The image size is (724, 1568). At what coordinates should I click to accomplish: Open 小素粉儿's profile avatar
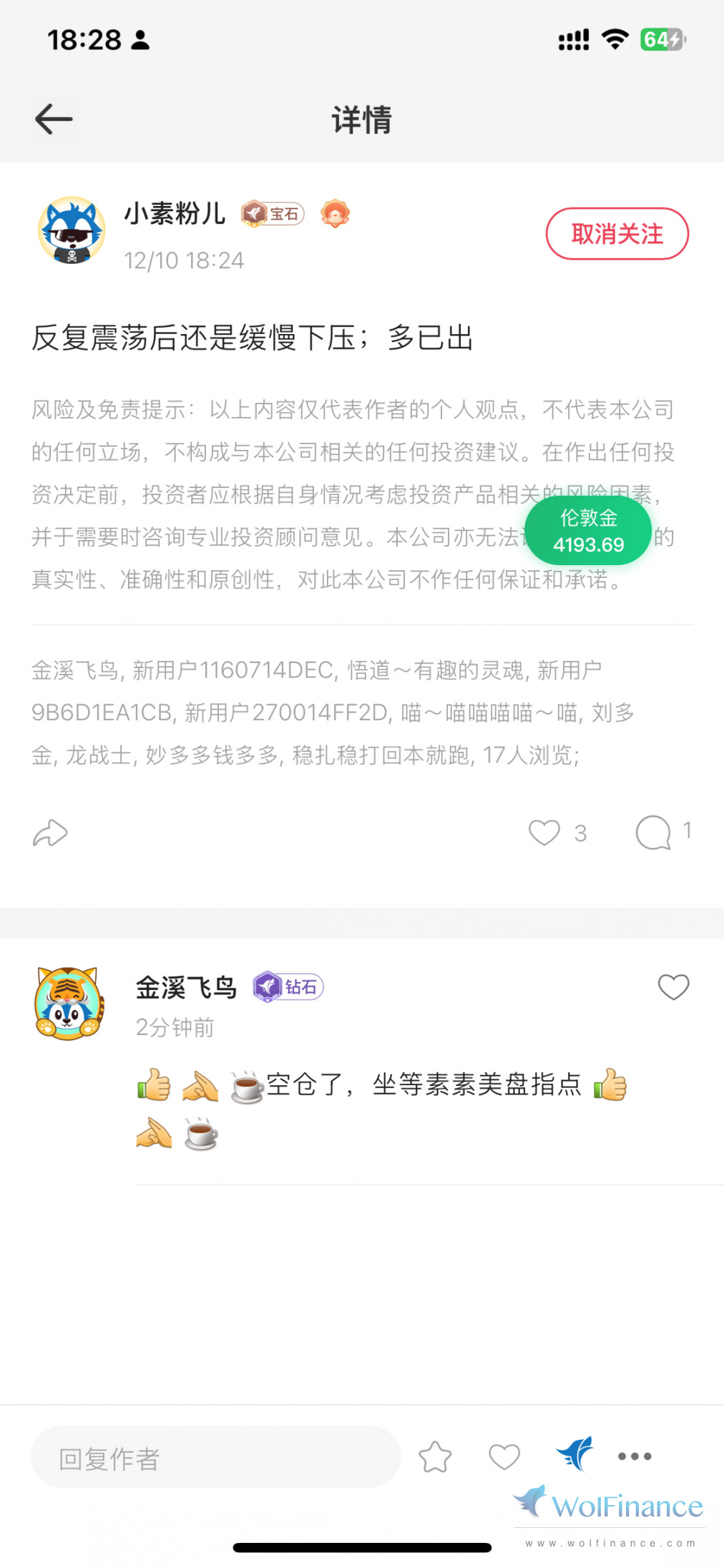tap(72, 231)
